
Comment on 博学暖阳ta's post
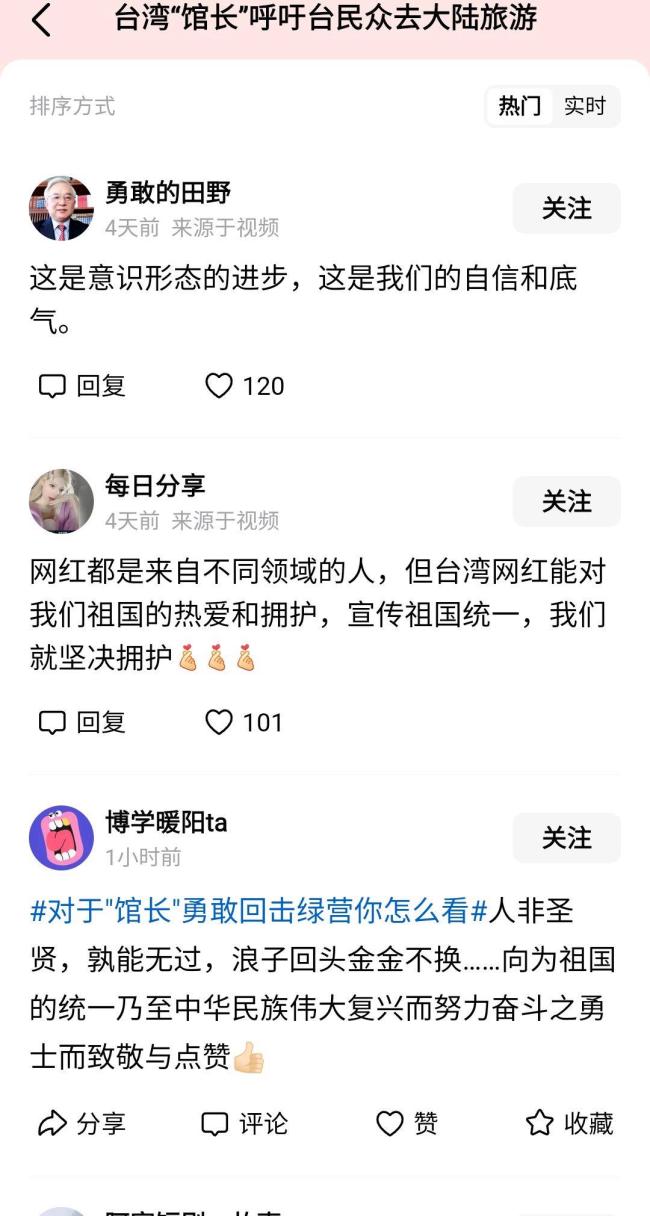(x=244, y=1124)
